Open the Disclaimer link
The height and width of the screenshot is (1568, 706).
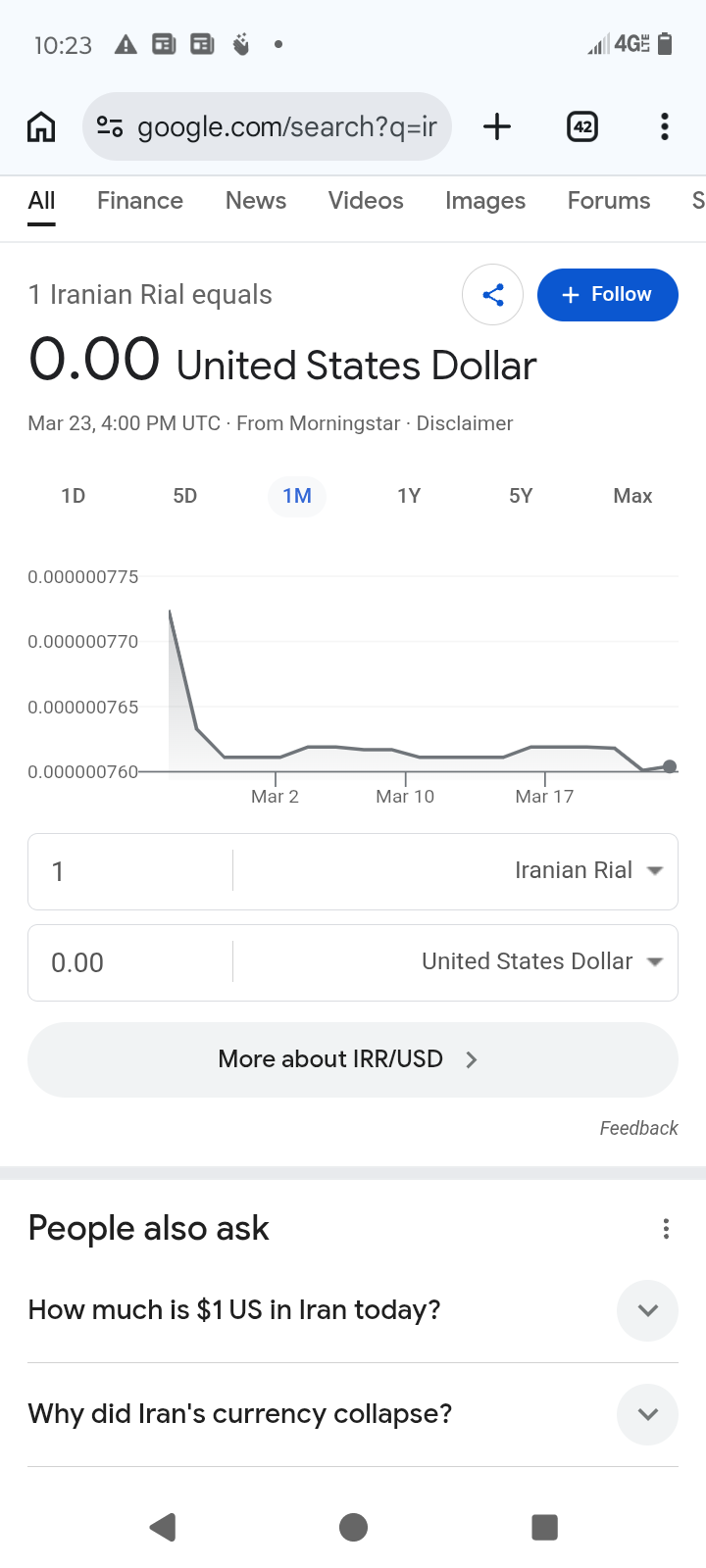(465, 423)
